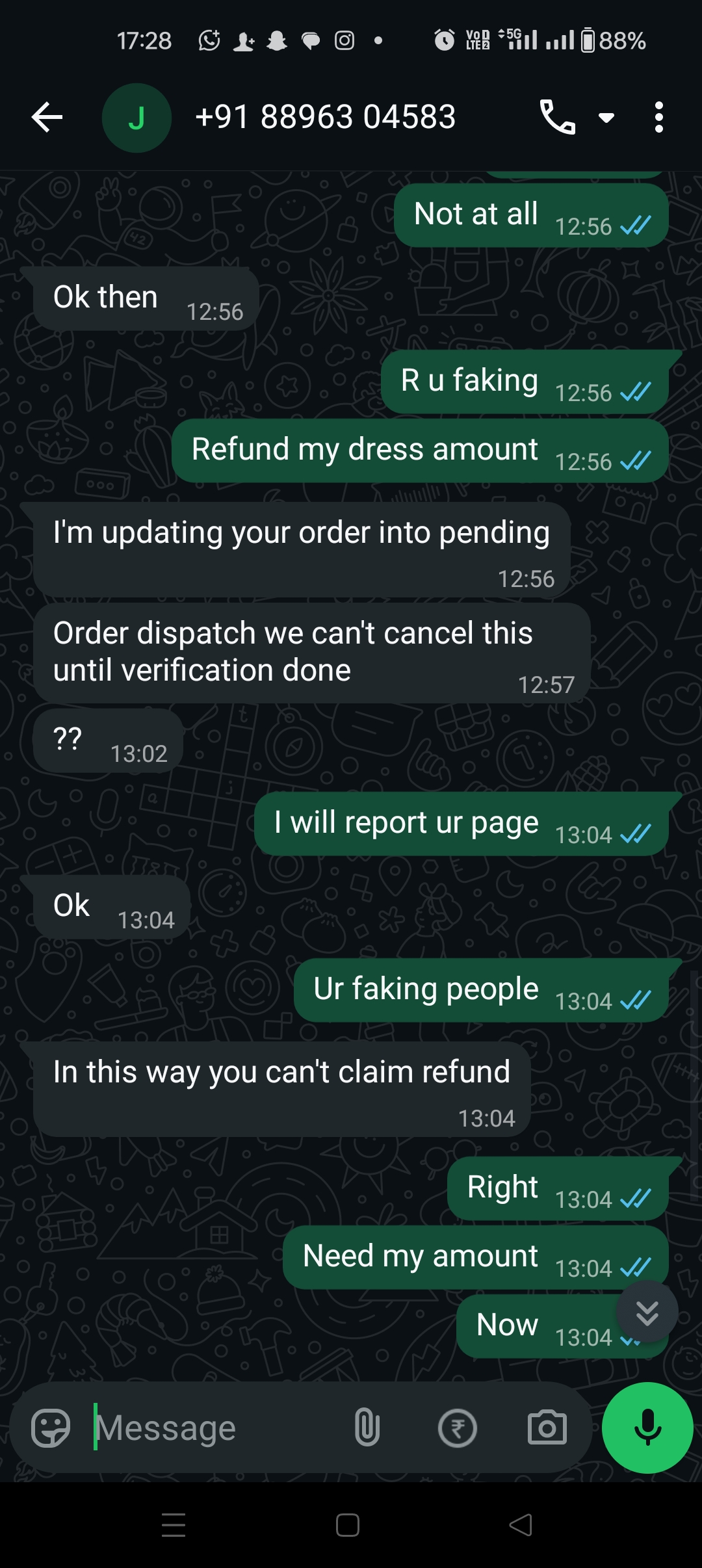Start a voice call with this contact
Screen dimensions: 702x1568
[557, 118]
